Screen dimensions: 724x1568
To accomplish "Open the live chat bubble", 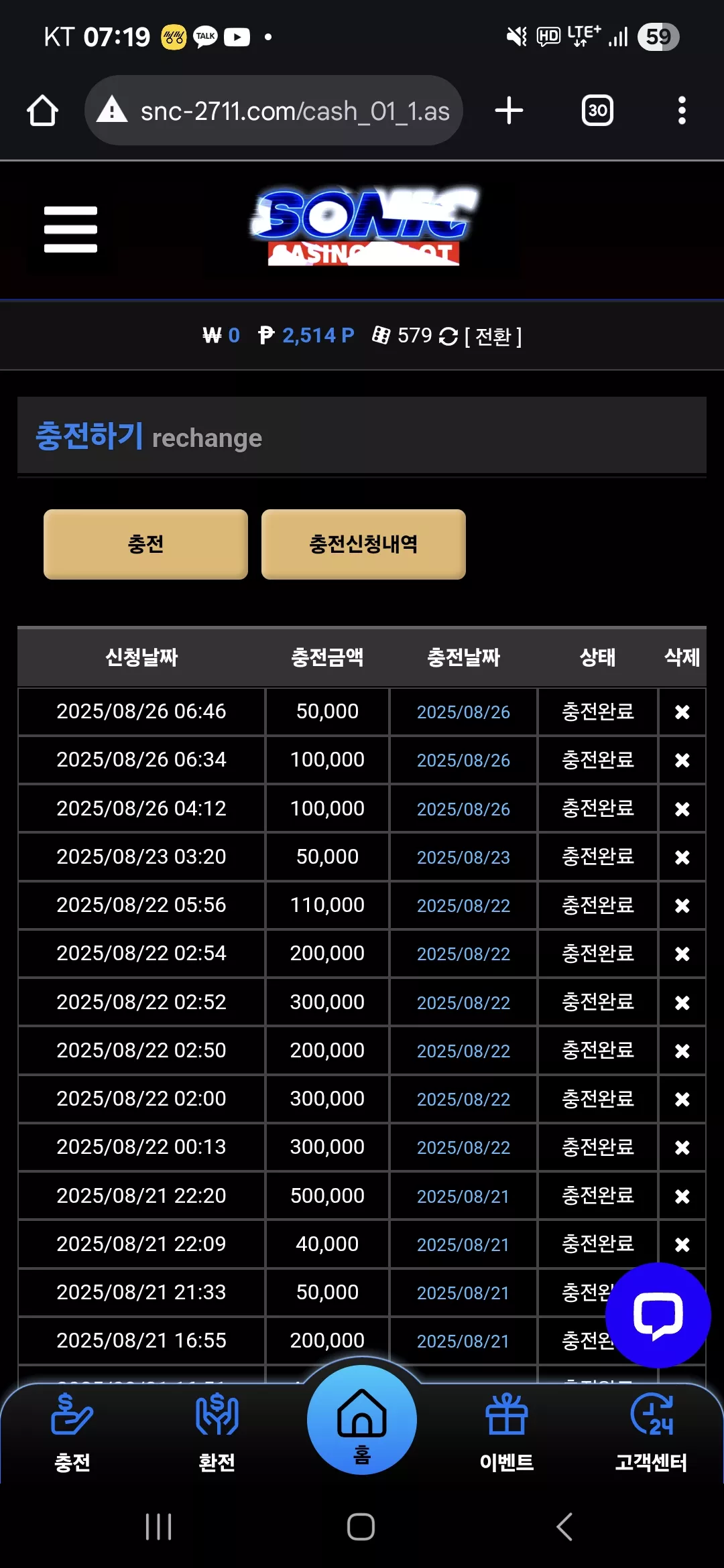I will point(658,1315).
